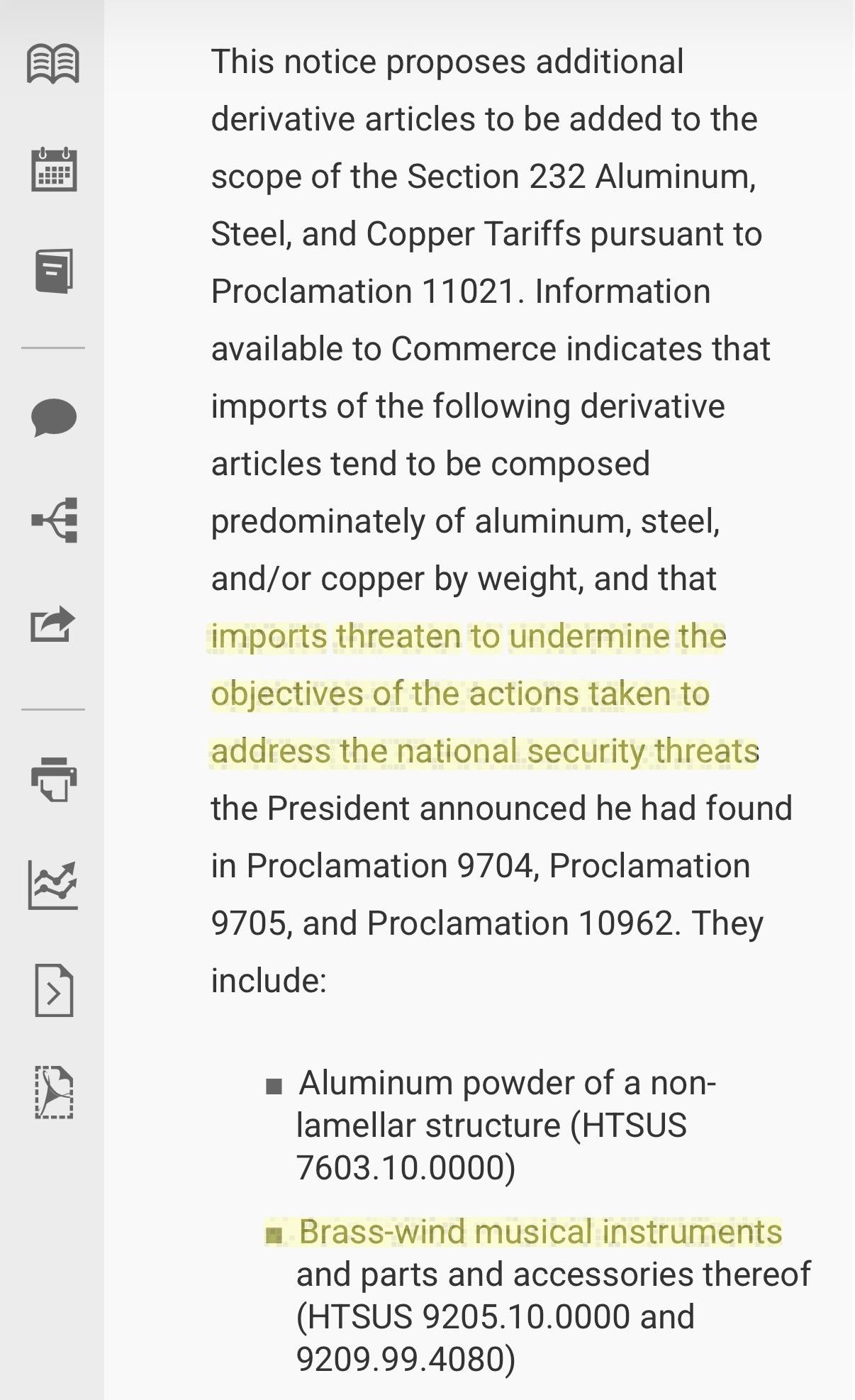Print this document

coord(54,779)
